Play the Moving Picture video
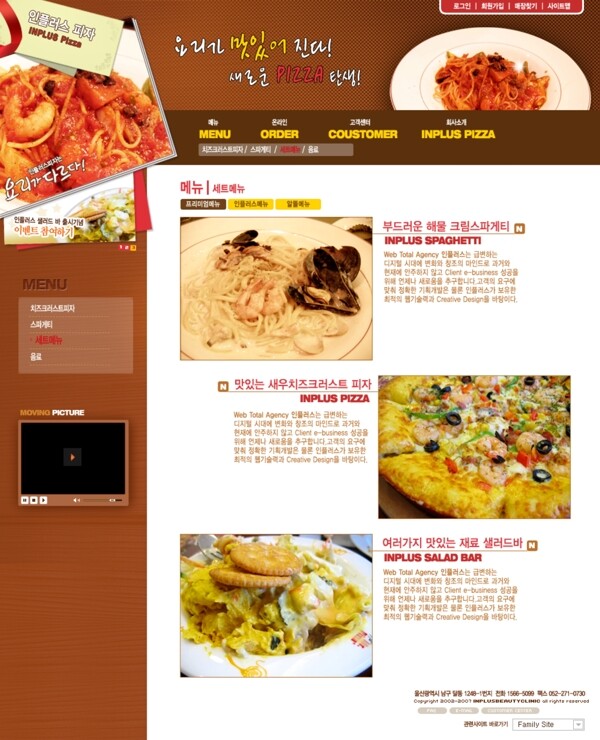This screenshot has height=740, width=600. point(72,456)
